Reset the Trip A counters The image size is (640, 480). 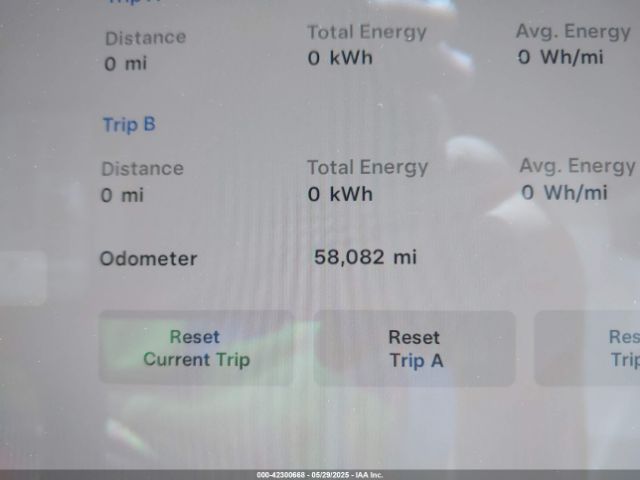414,348
